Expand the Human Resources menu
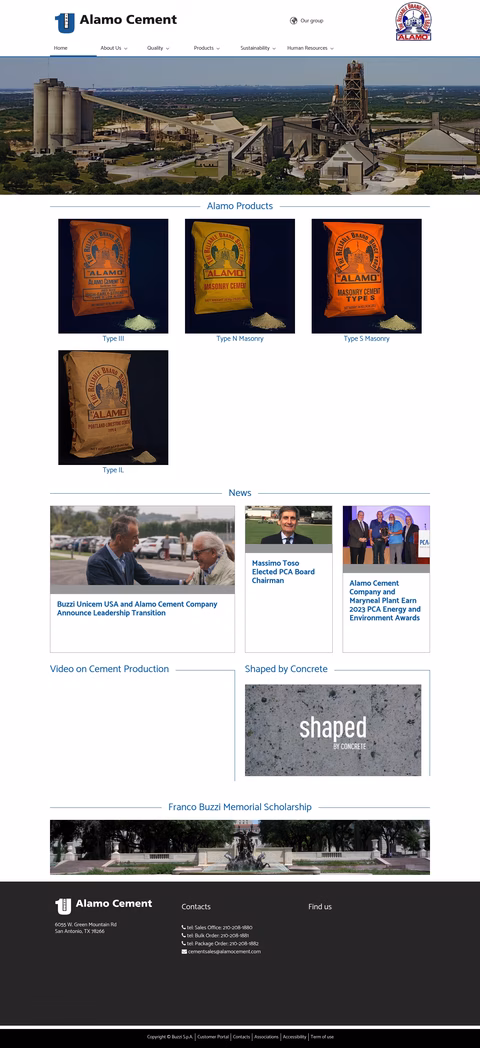Viewport: 480px width, 1048px height. tap(310, 48)
